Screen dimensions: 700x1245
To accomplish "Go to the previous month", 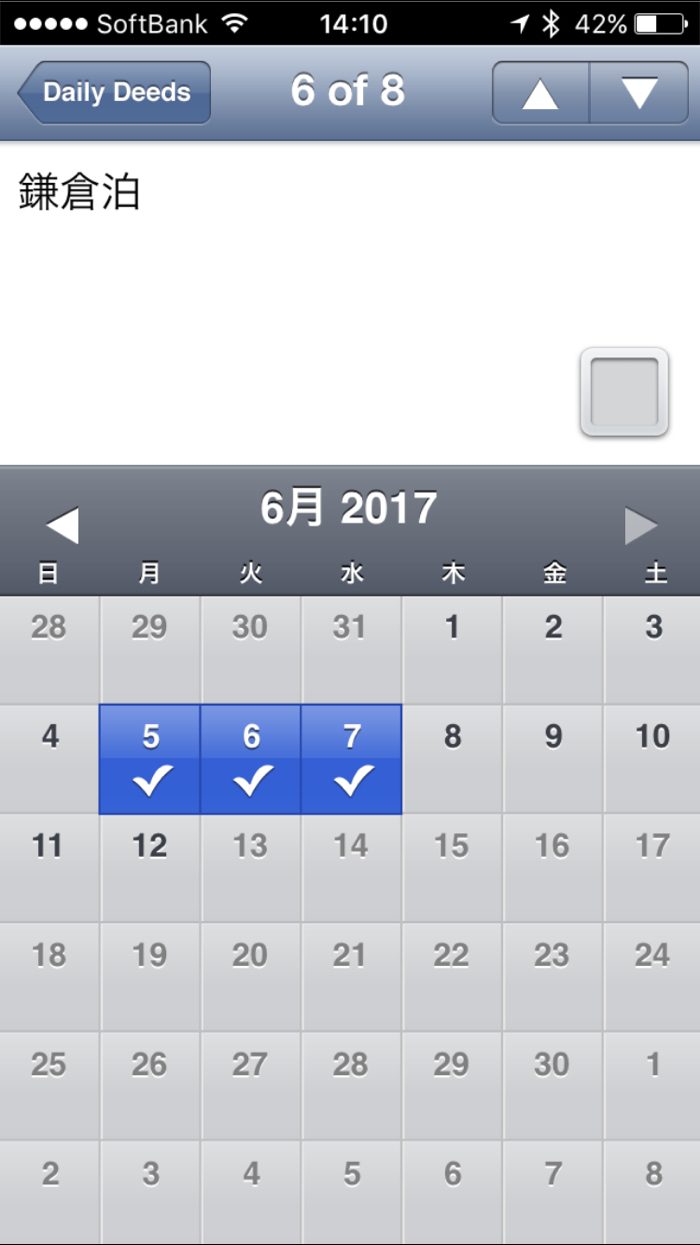I will click(62, 525).
